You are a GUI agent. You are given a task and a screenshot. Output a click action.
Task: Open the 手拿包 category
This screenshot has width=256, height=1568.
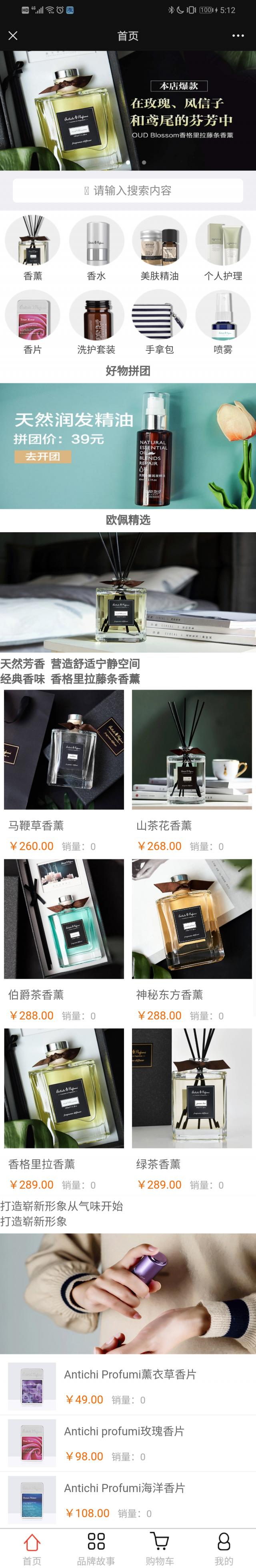(x=160, y=323)
